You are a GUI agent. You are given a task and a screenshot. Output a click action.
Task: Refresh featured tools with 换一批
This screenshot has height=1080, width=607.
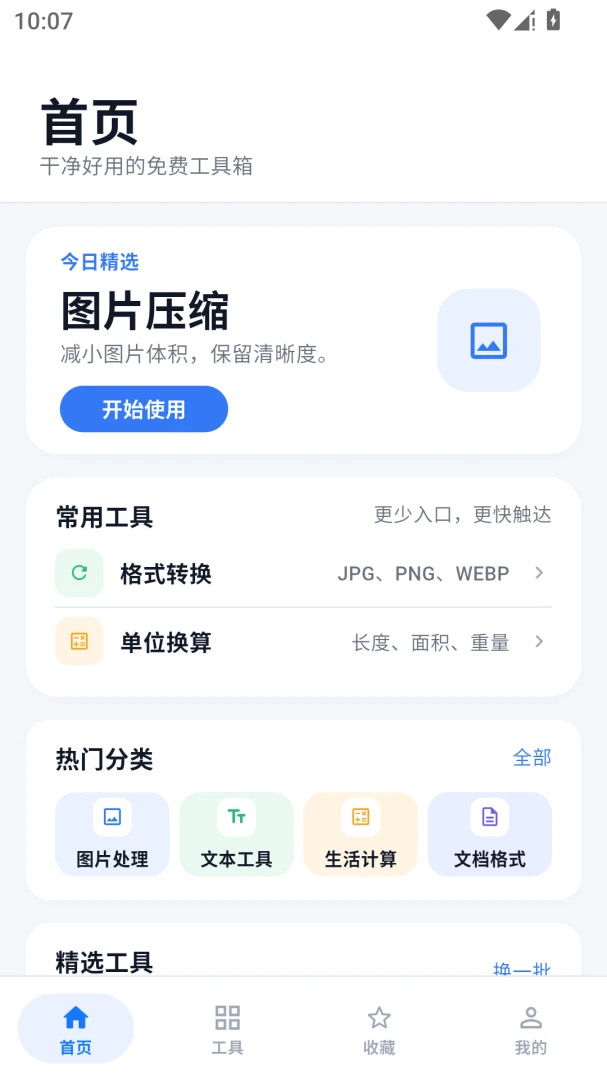(522, 969)
